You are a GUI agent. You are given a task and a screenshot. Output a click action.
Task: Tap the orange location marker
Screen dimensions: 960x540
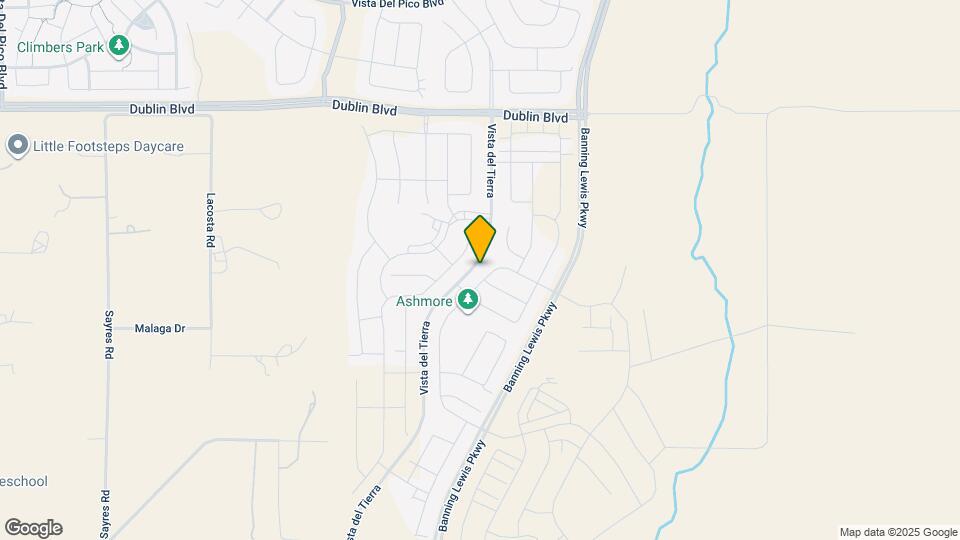click(480, 238)
